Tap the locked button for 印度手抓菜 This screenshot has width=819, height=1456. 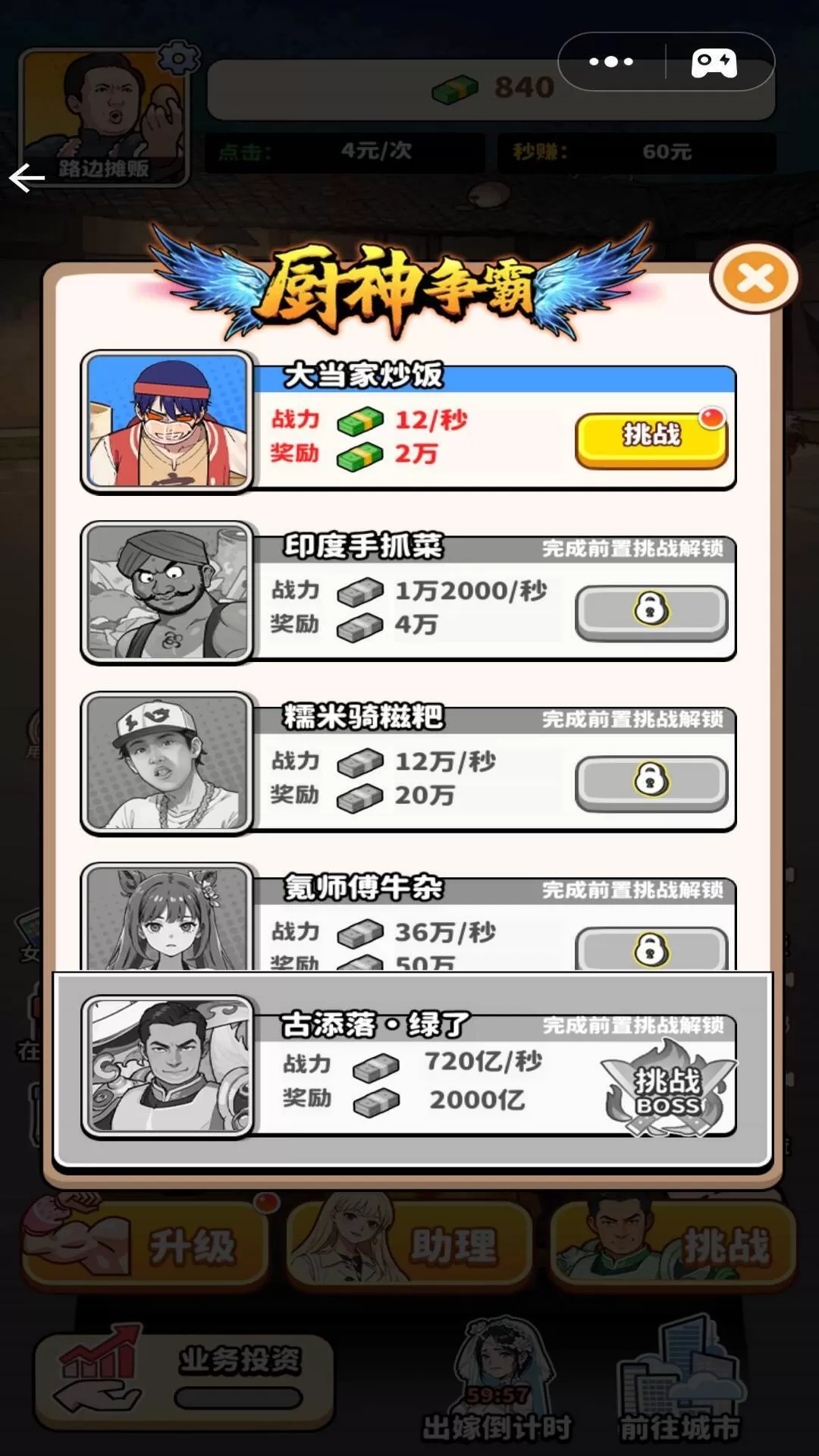(651, 611)
